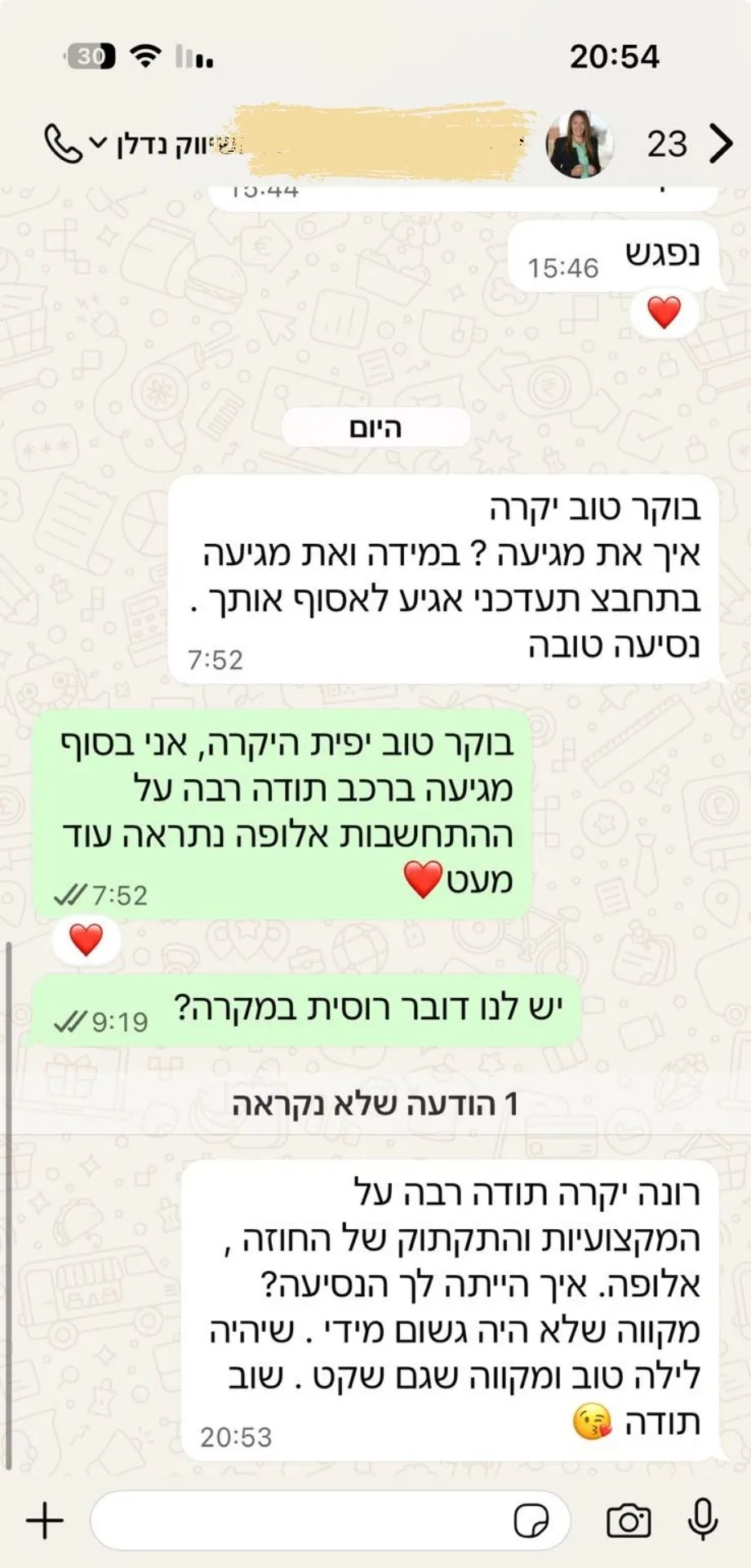Focus the message text field
The height and width of the screenshot is (1568, 751).
[302, 1521]
